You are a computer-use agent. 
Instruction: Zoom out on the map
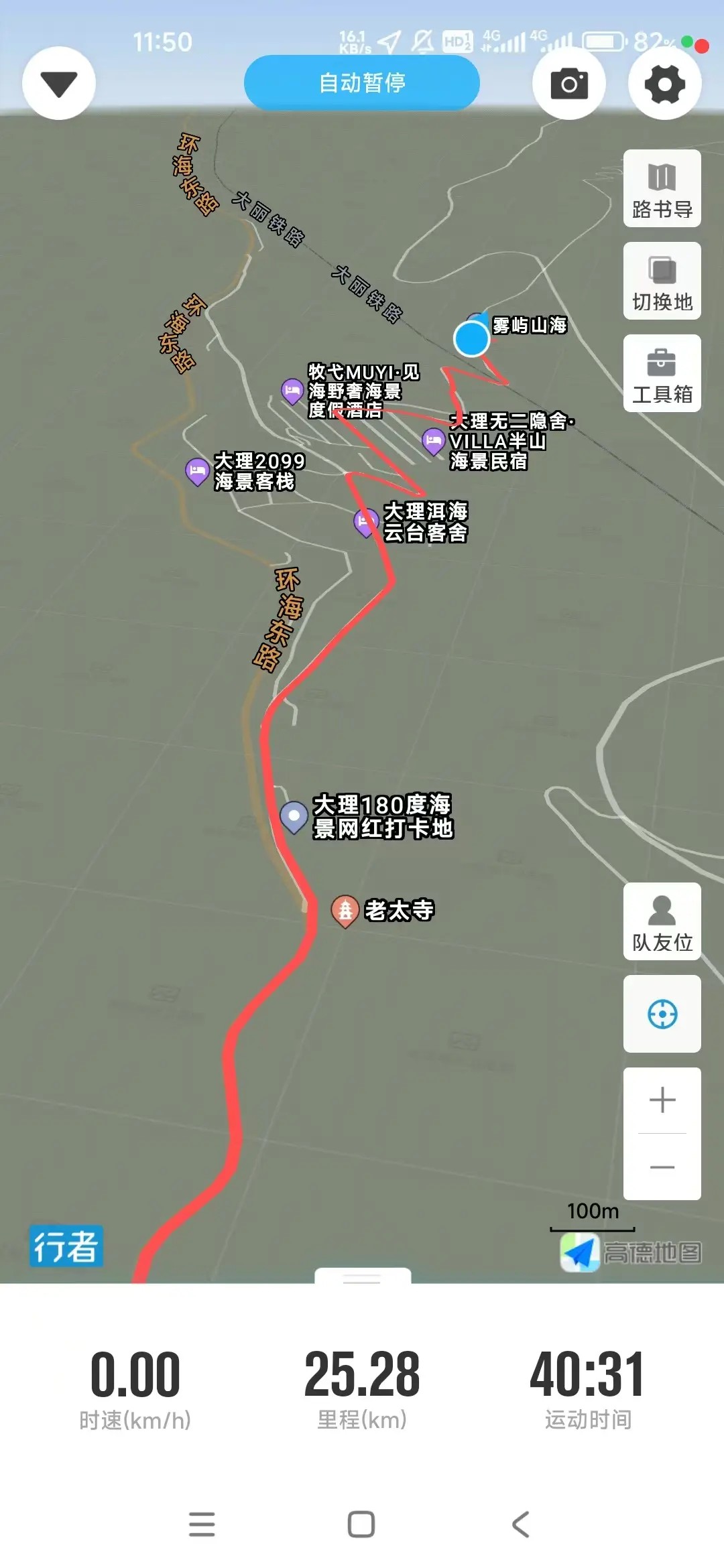(662, 1167)
